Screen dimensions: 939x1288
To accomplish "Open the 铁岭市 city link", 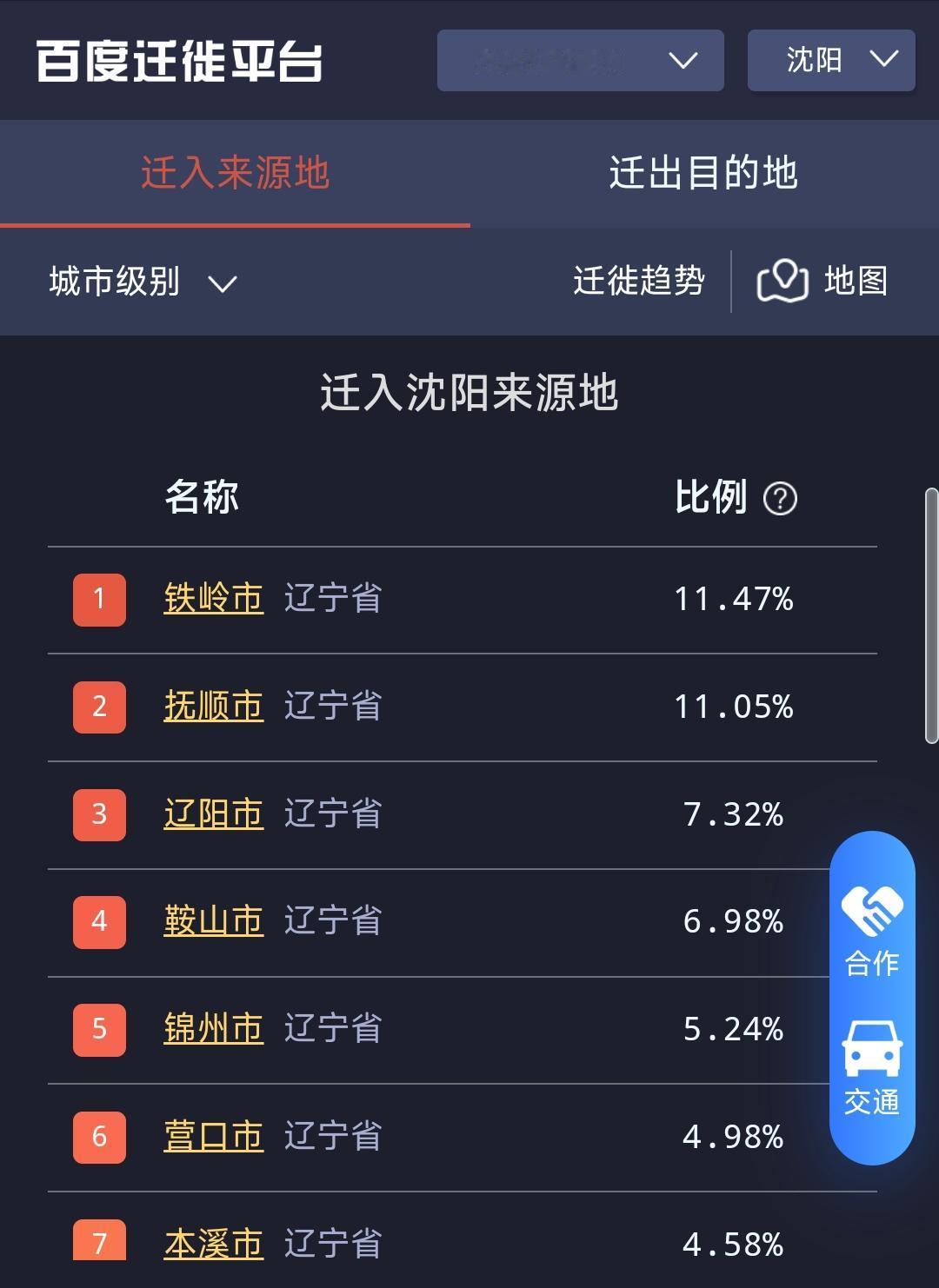I will point(214,598).
